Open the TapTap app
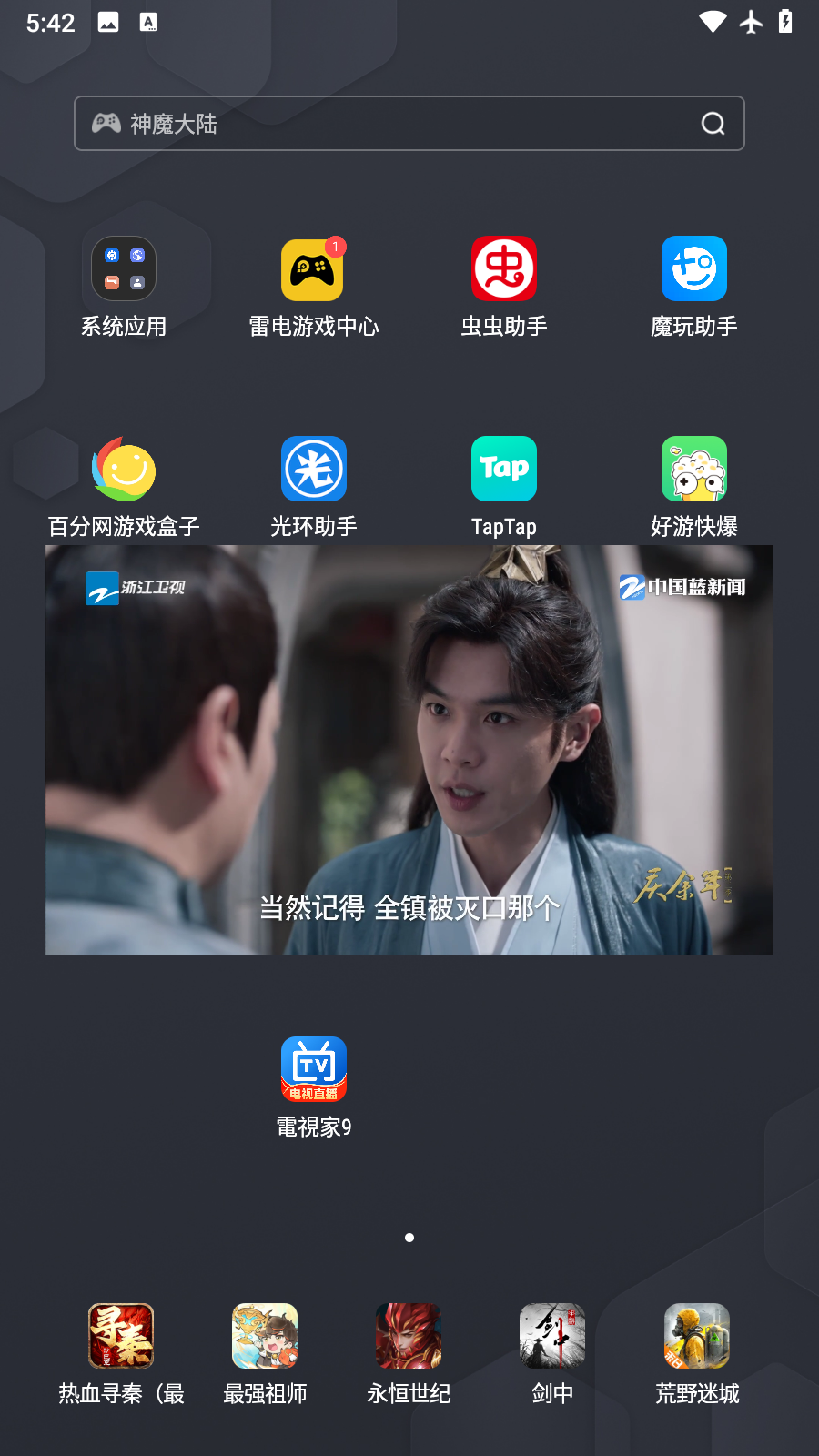 (503, 470)
